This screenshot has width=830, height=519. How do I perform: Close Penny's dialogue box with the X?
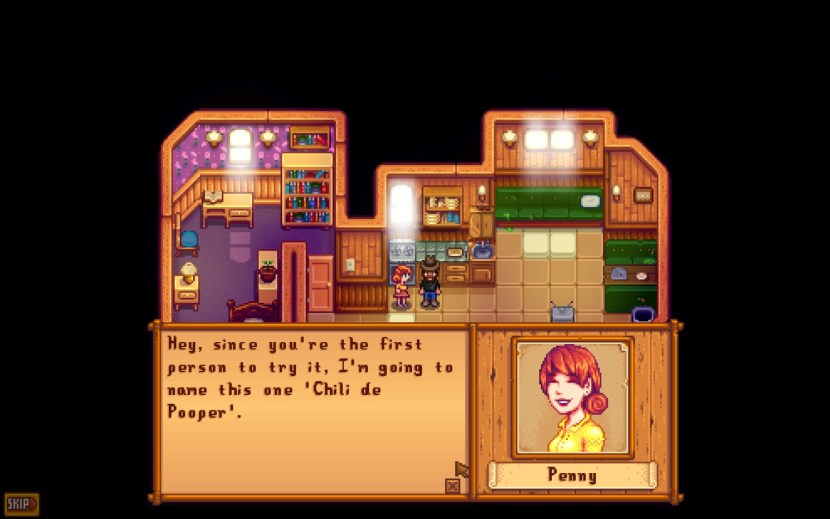tap(452, 486)
